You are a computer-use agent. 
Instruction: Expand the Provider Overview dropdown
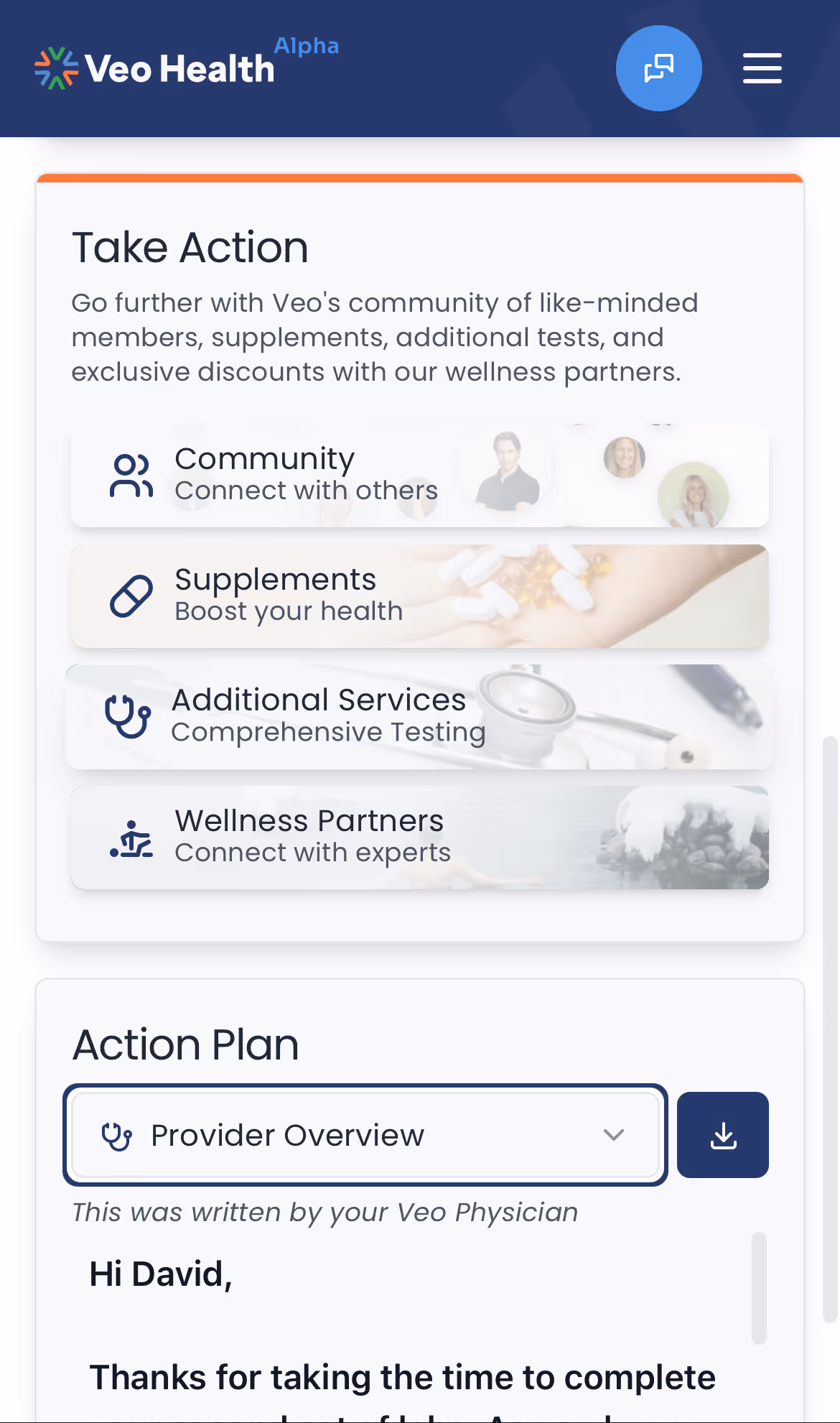coord(365,1135)
